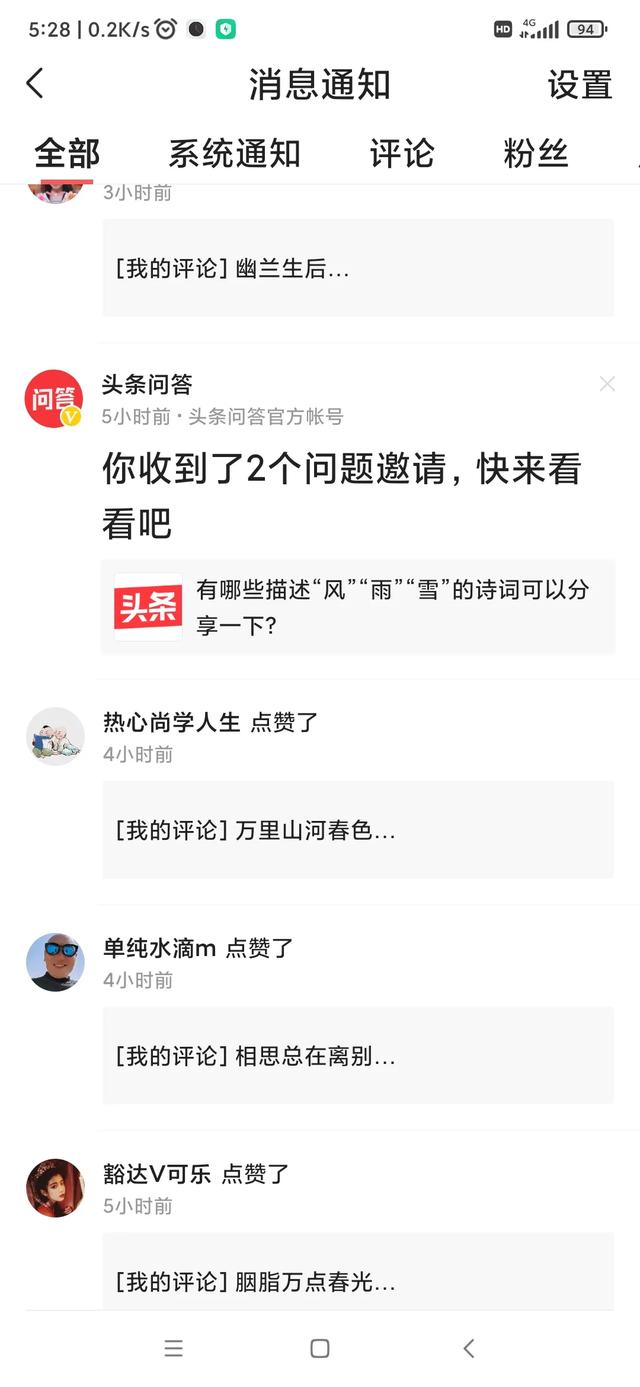Open 热心尚学人生's profile avatar
Screen dimensions: 640x1387
55,737
